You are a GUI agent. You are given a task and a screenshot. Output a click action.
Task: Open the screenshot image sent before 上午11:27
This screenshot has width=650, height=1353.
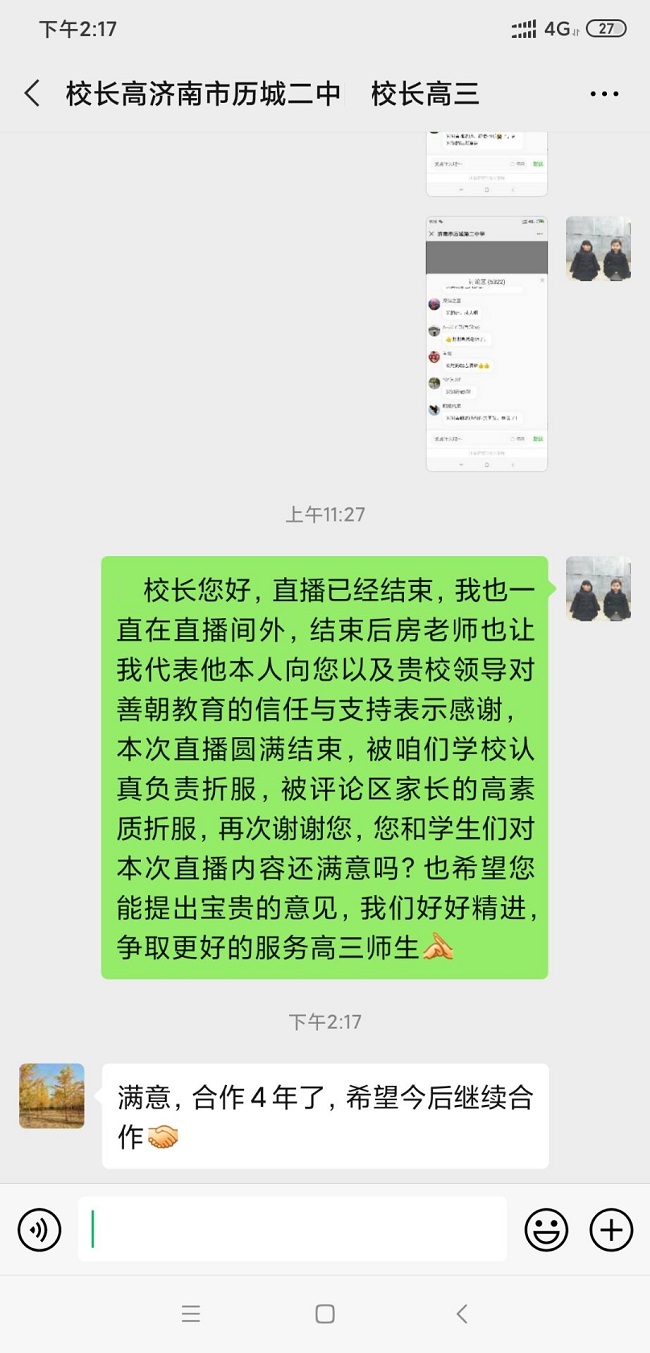coord(487,343)
